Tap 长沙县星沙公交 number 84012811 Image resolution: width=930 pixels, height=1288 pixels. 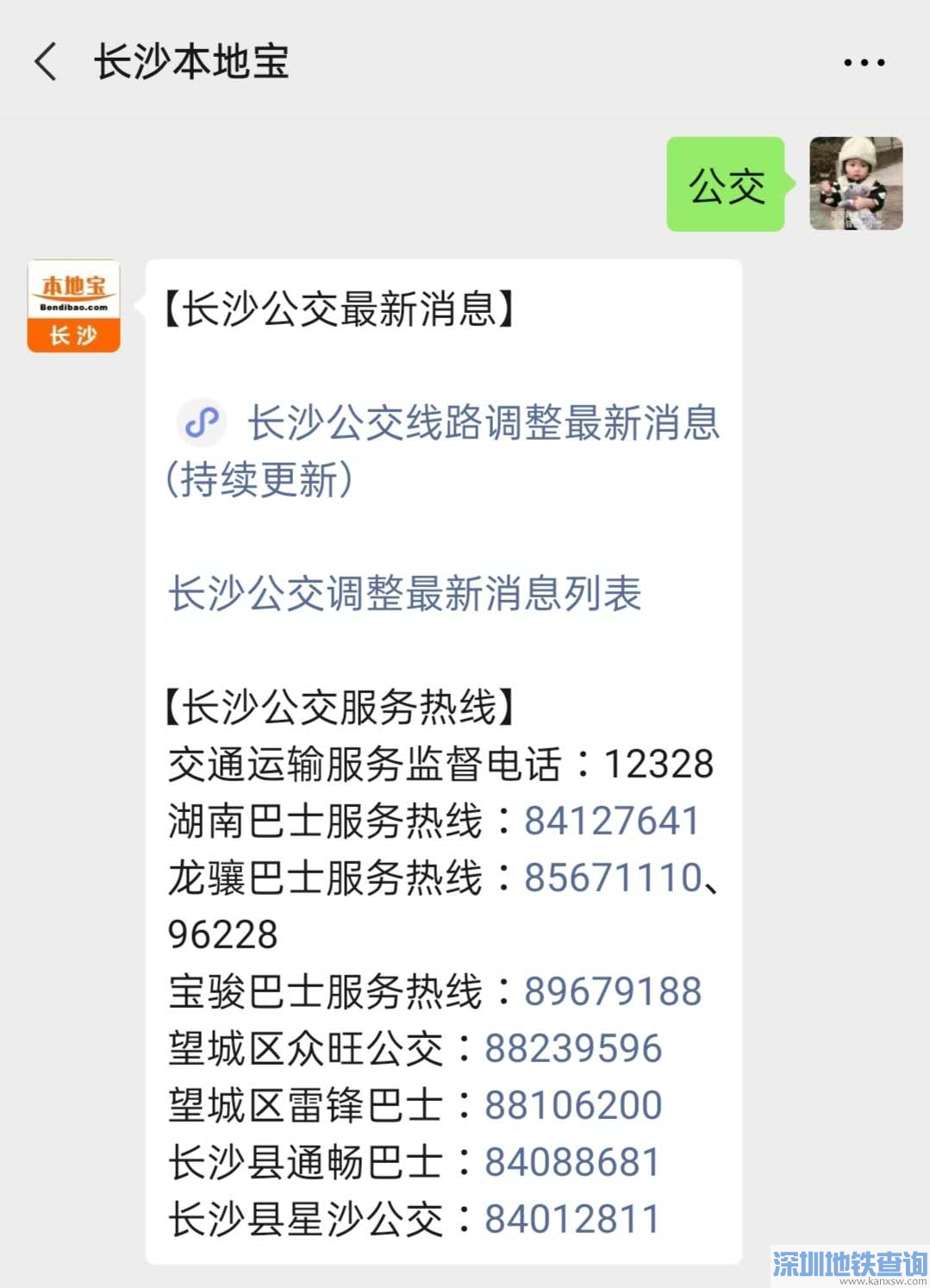(x=572, y=1219)
